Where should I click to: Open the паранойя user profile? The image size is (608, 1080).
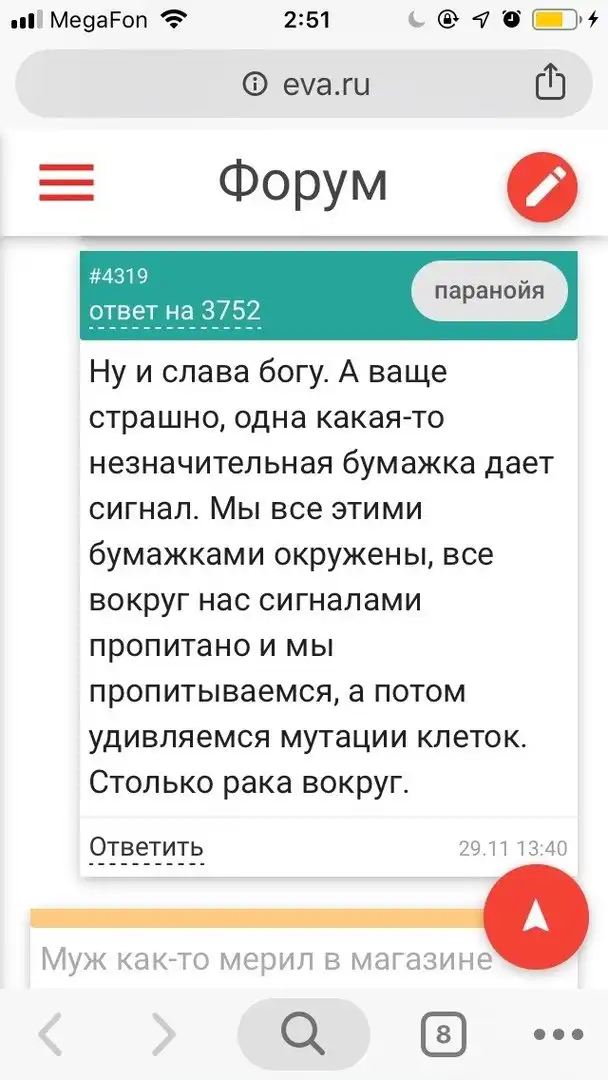[489, 291]
